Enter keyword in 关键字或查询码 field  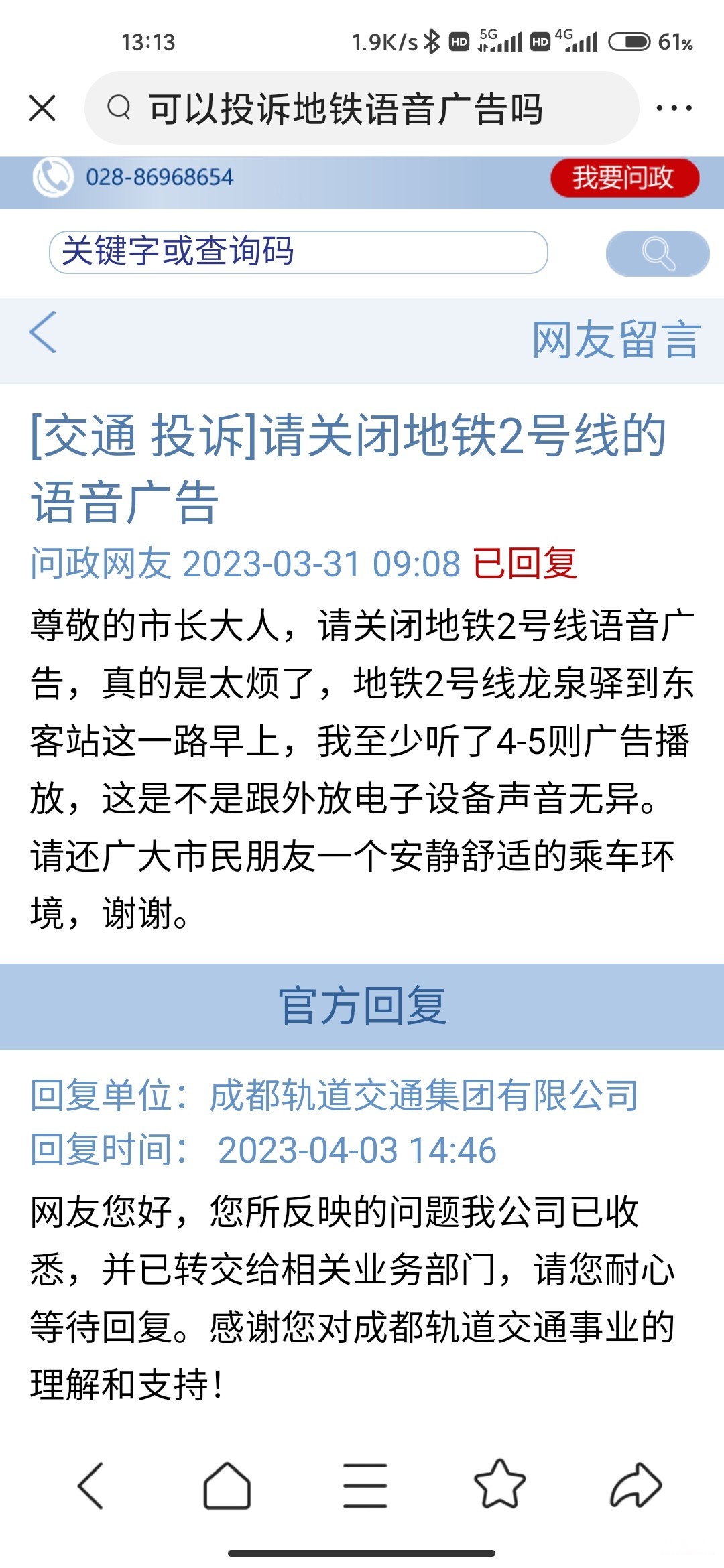tap(298, 252)
